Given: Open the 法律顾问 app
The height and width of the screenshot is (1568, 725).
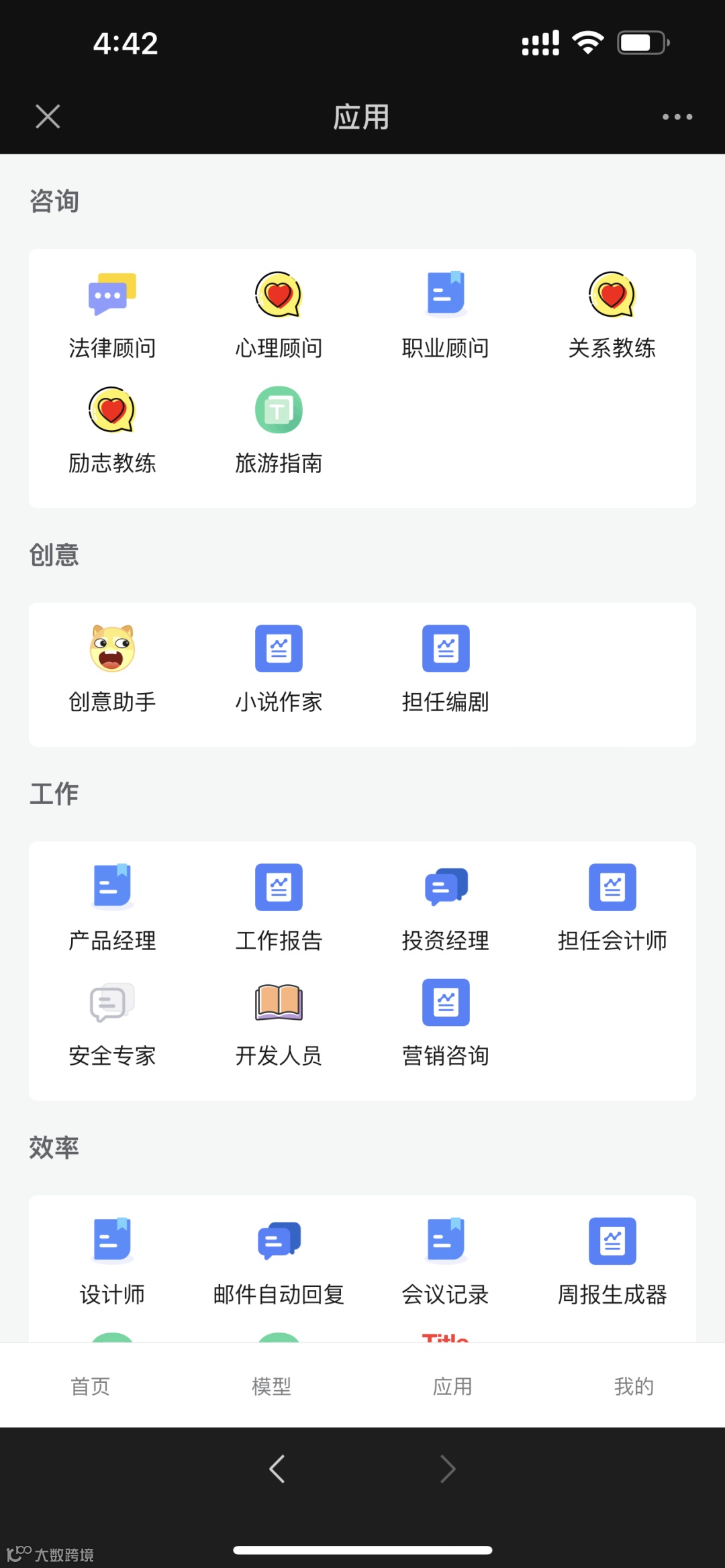Looking at the screenshot, I should click(112, 317).
